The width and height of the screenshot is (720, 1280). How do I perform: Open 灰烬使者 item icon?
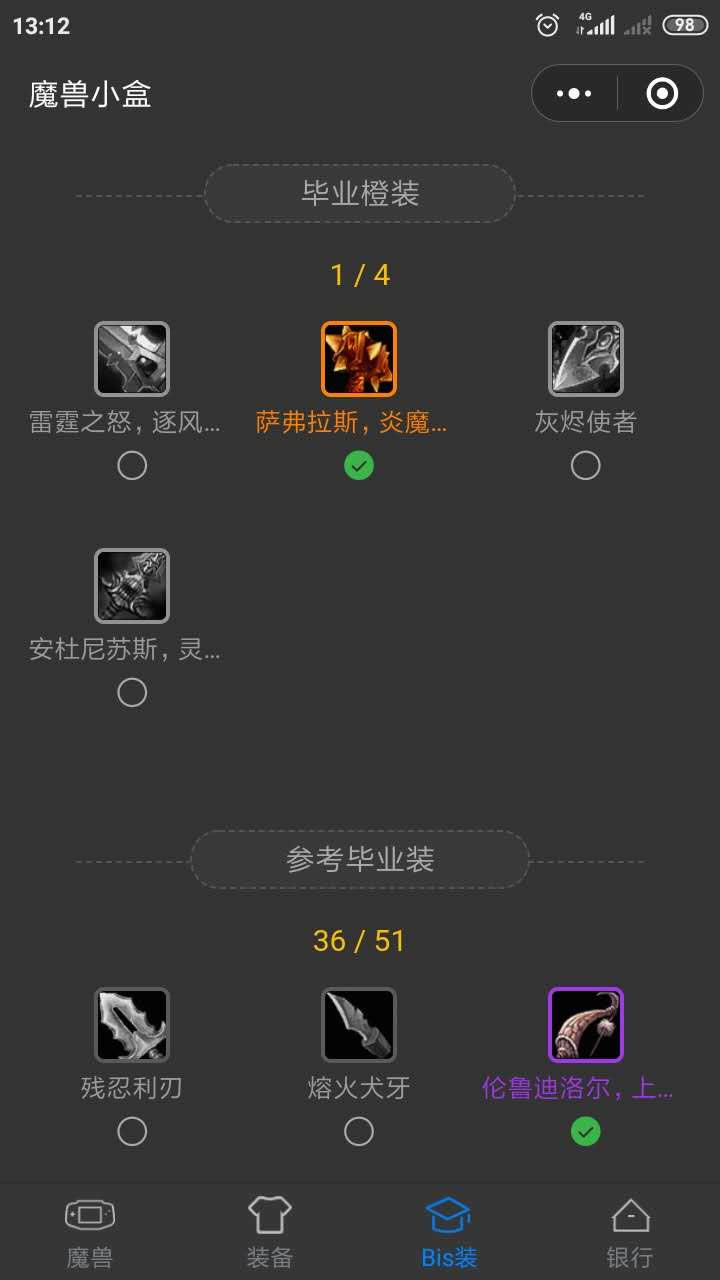586,359
